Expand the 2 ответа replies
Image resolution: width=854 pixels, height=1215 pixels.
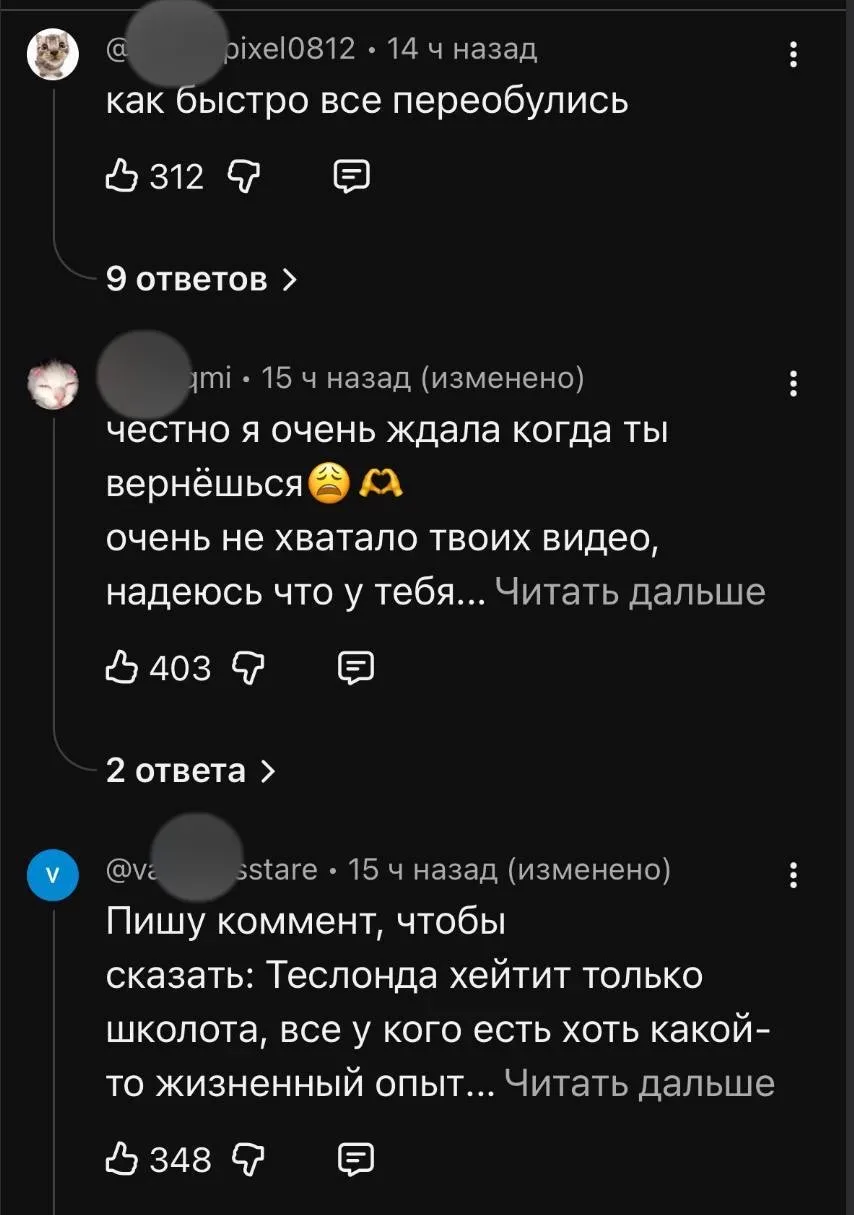coord(190,771)
